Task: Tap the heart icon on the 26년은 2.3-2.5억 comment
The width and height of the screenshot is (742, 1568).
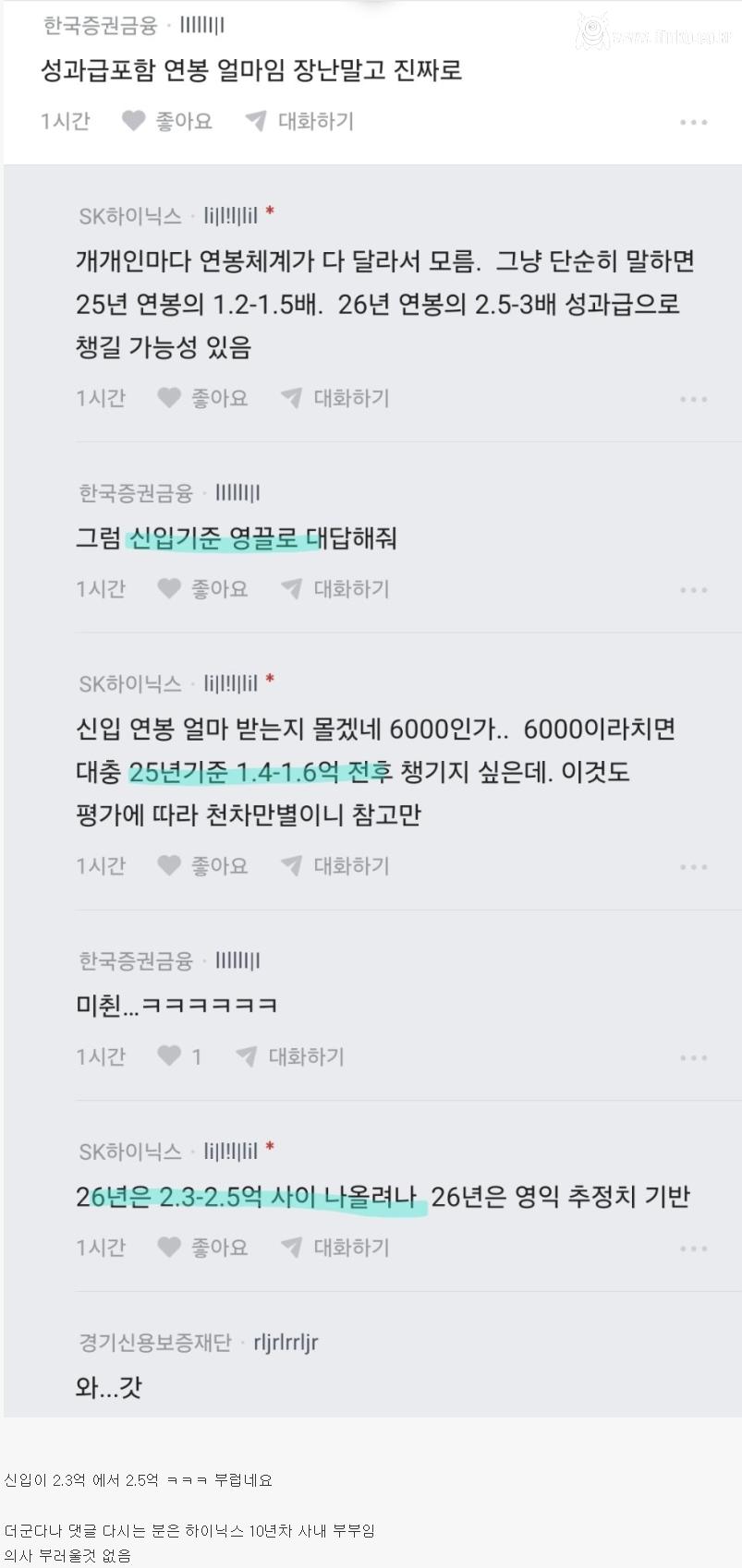Action: click(x=168, y=1247)
